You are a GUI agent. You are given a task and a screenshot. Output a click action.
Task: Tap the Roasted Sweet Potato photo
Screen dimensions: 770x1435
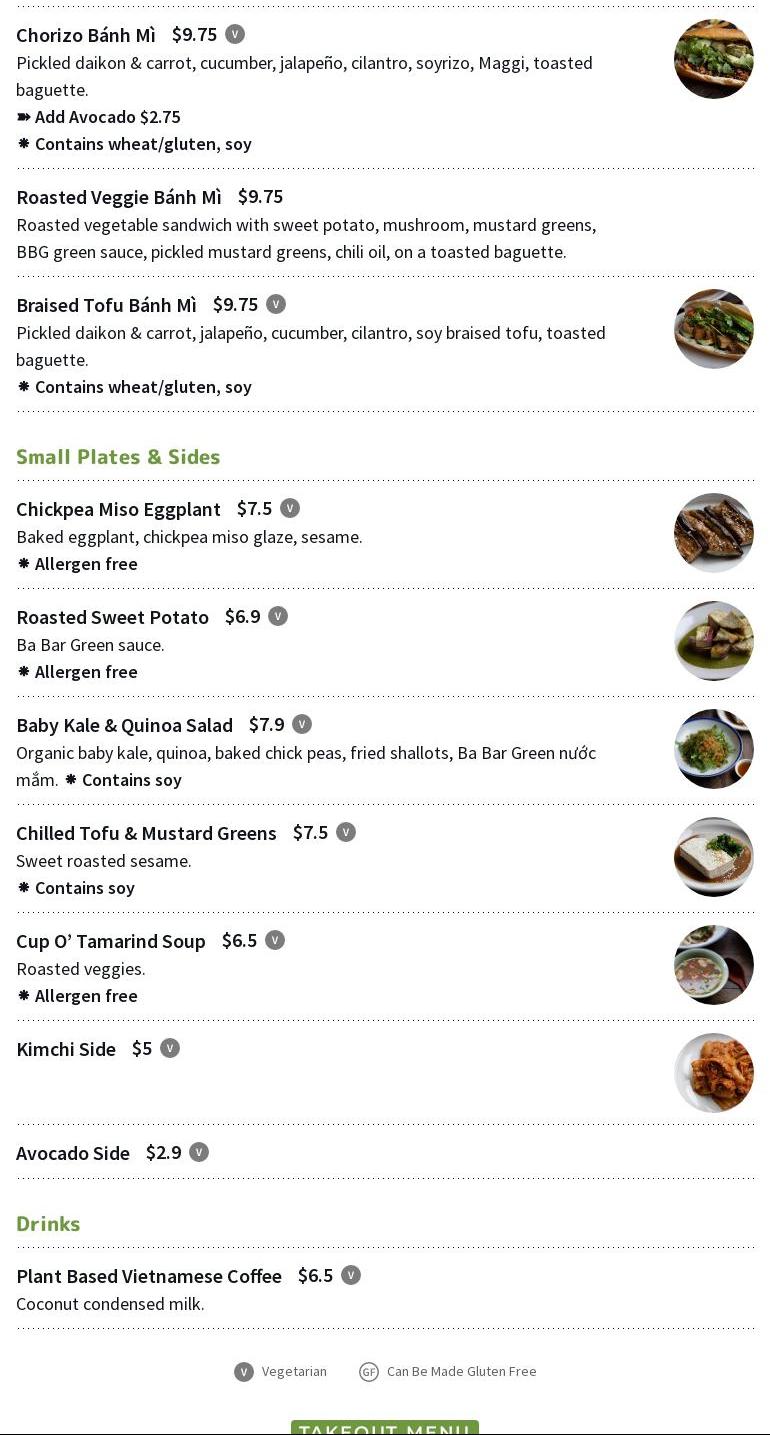(713, 641)
